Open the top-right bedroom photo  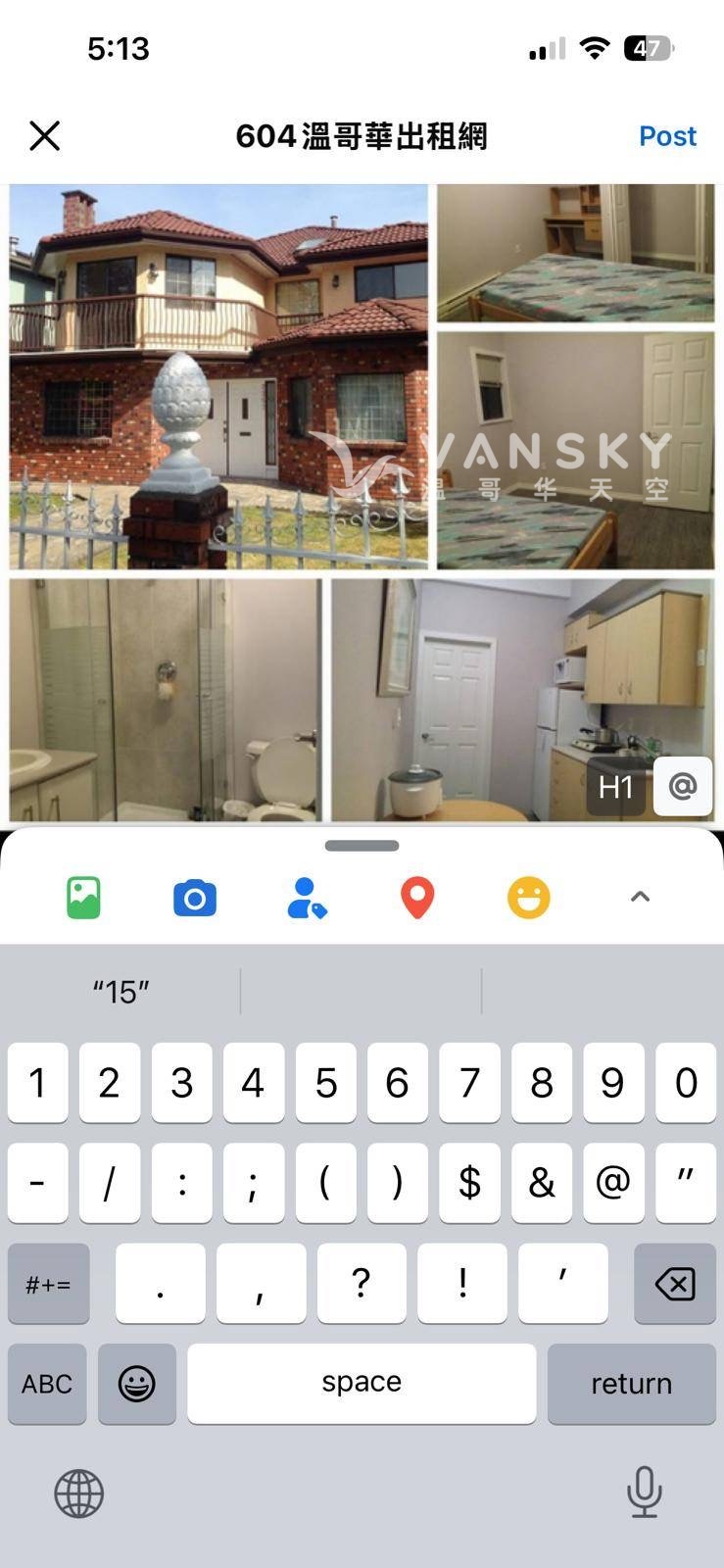coord(575,254)
